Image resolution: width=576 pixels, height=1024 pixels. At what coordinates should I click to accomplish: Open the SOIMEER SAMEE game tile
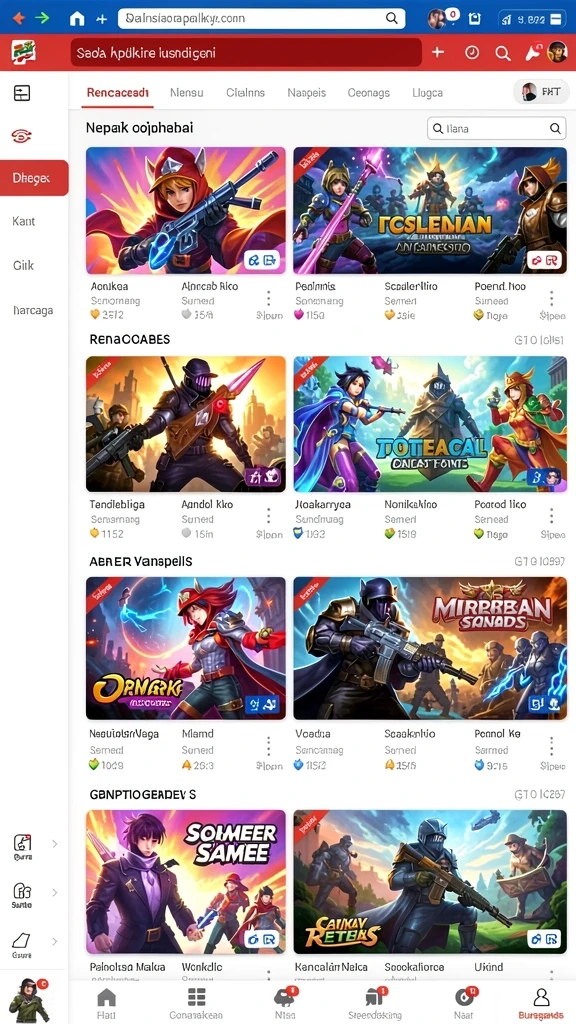186,882
